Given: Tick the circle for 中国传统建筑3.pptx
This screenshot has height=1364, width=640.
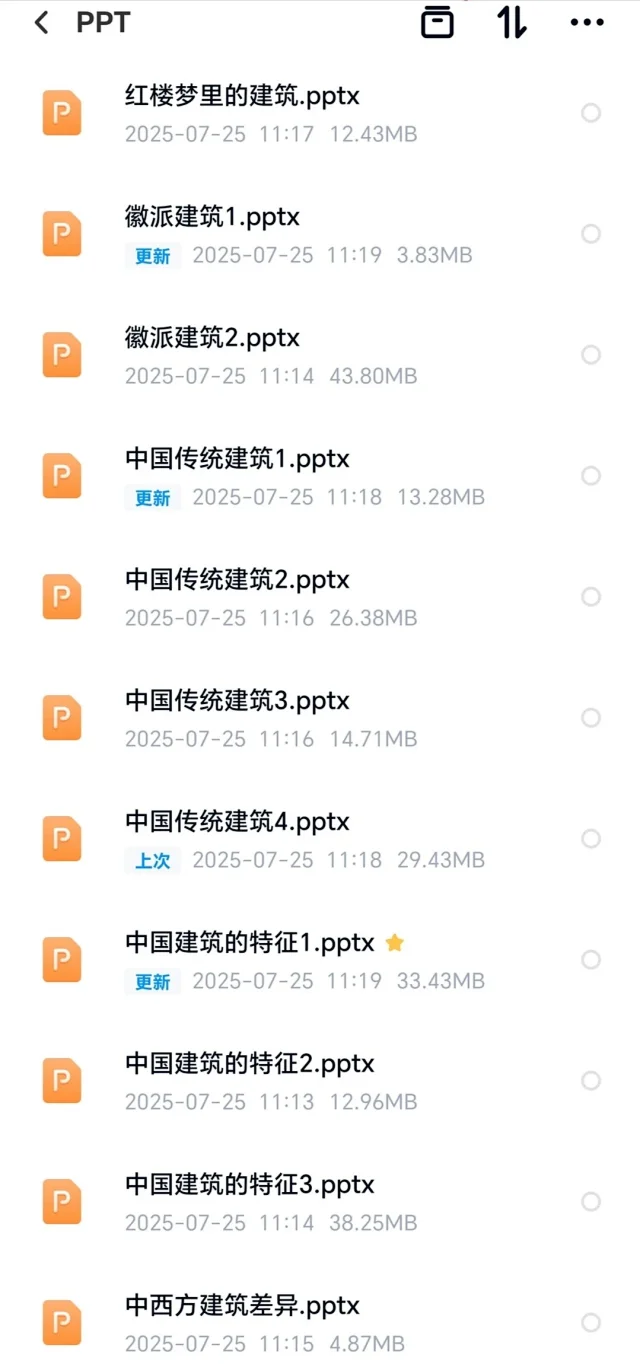Looking at the screenshot, I should [x=591, y=718].
